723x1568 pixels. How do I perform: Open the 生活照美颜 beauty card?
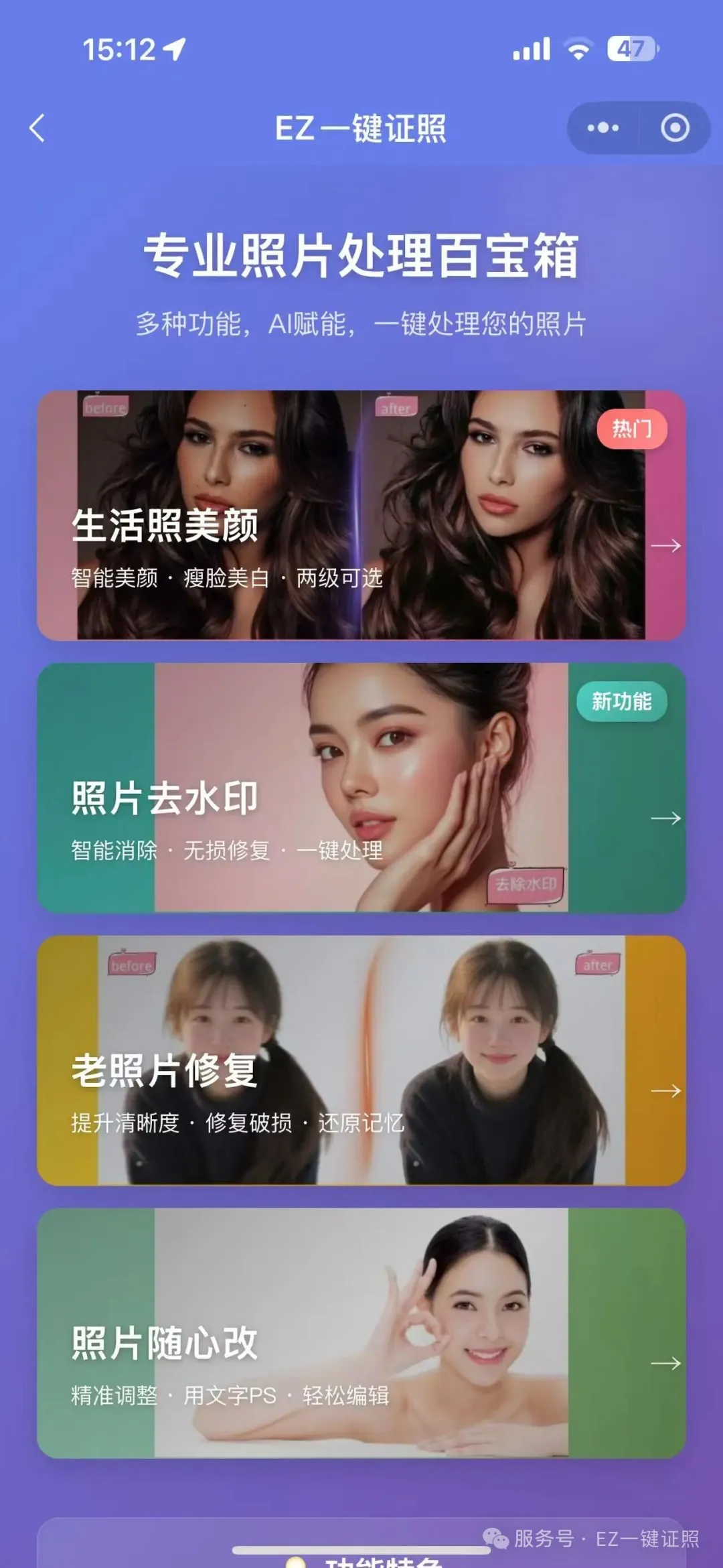pyautogui.click(x=361, y=516)
